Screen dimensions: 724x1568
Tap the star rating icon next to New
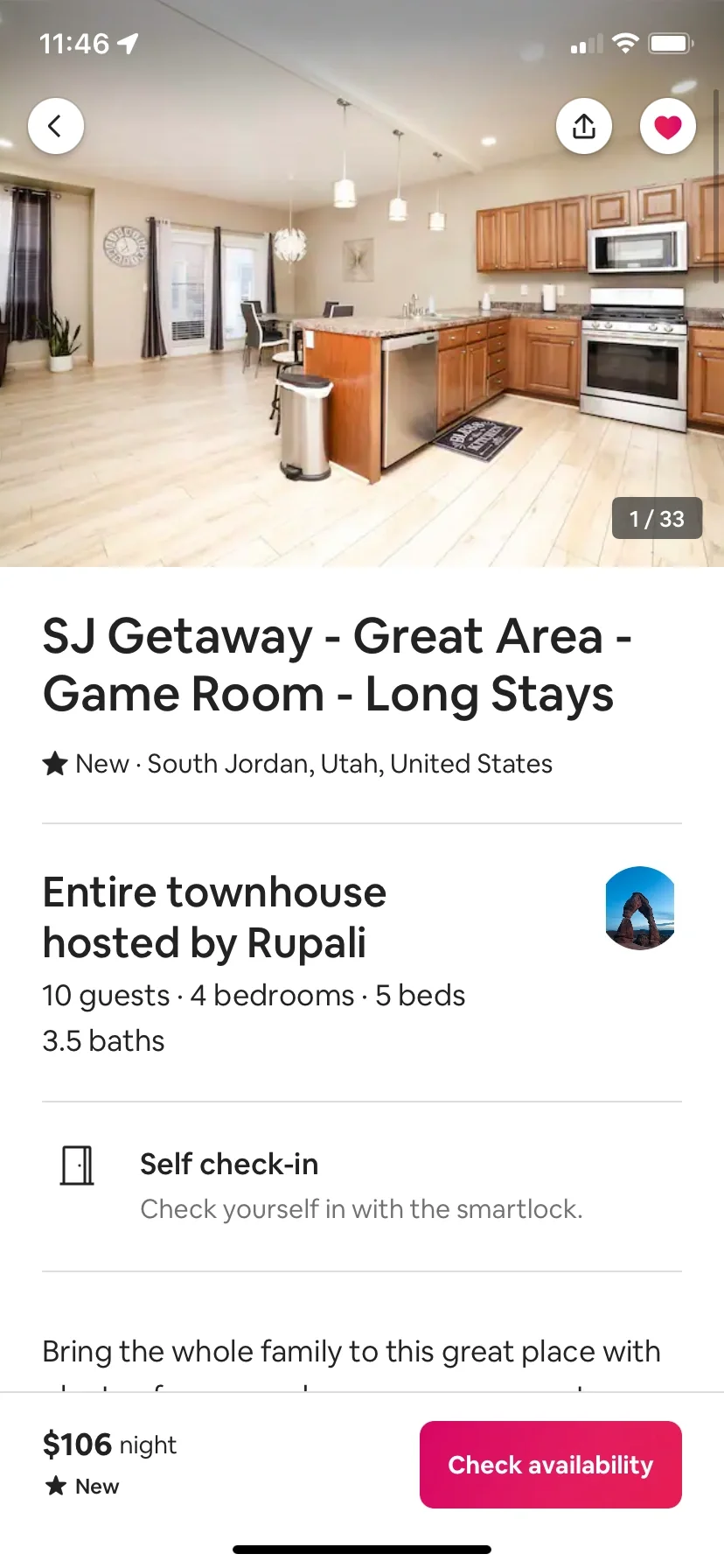click(x=55, y=763)
